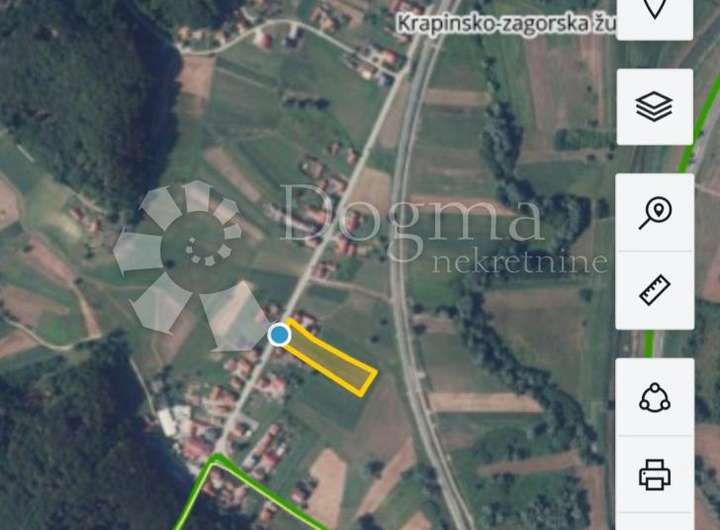Tap the blue marker on the parcel

(280, 335)
